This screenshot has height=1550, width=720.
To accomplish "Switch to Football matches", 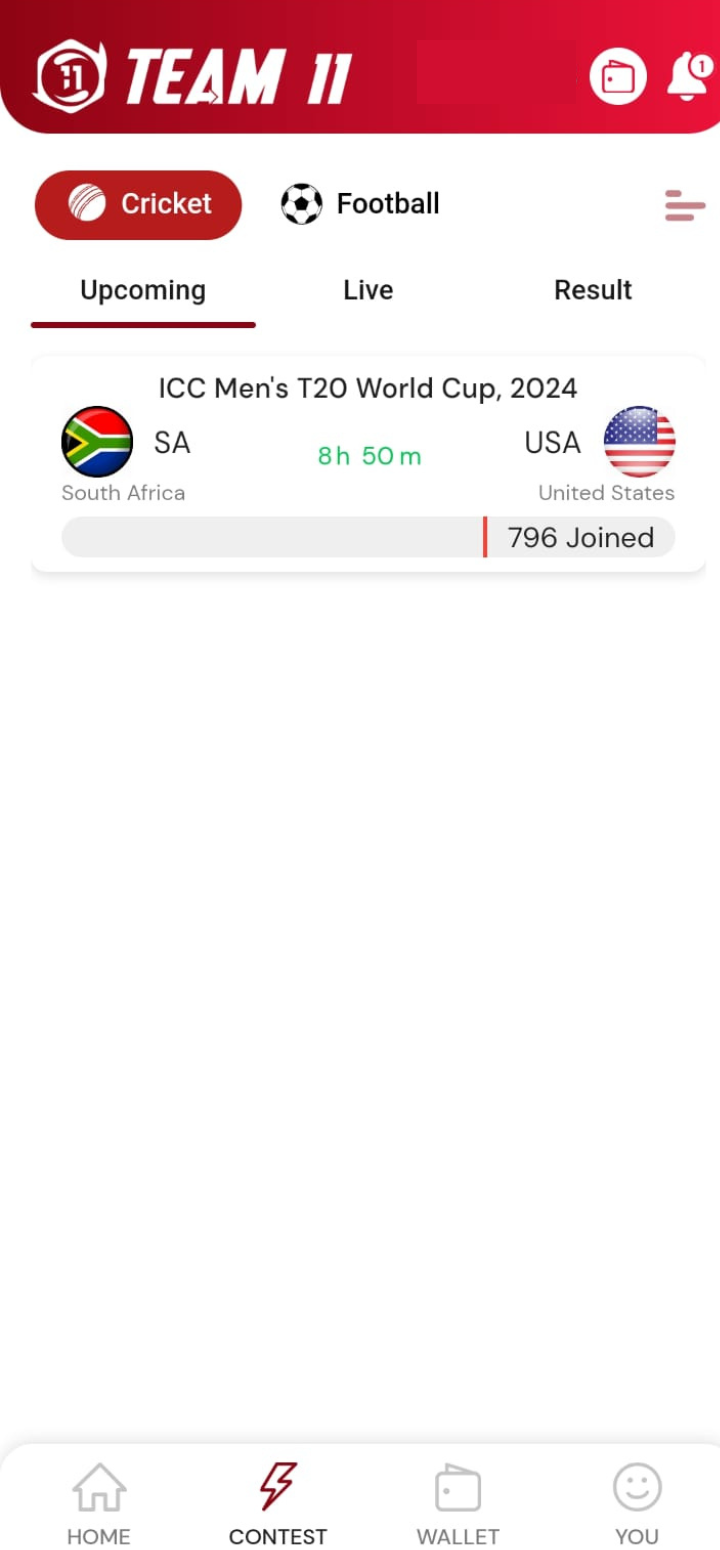I will click(x=360, y=204).
